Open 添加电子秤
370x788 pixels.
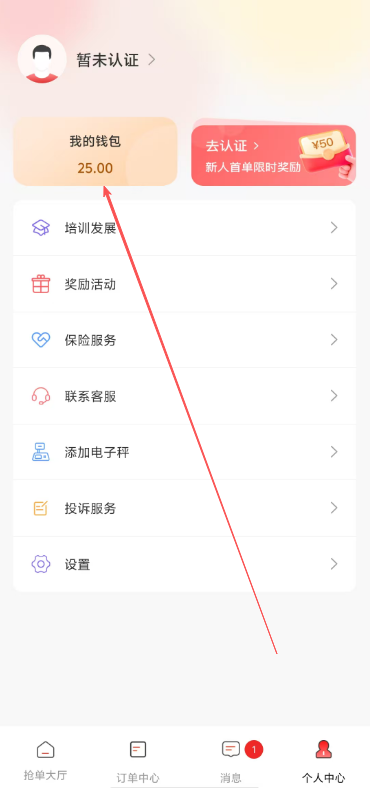[184, 452]
